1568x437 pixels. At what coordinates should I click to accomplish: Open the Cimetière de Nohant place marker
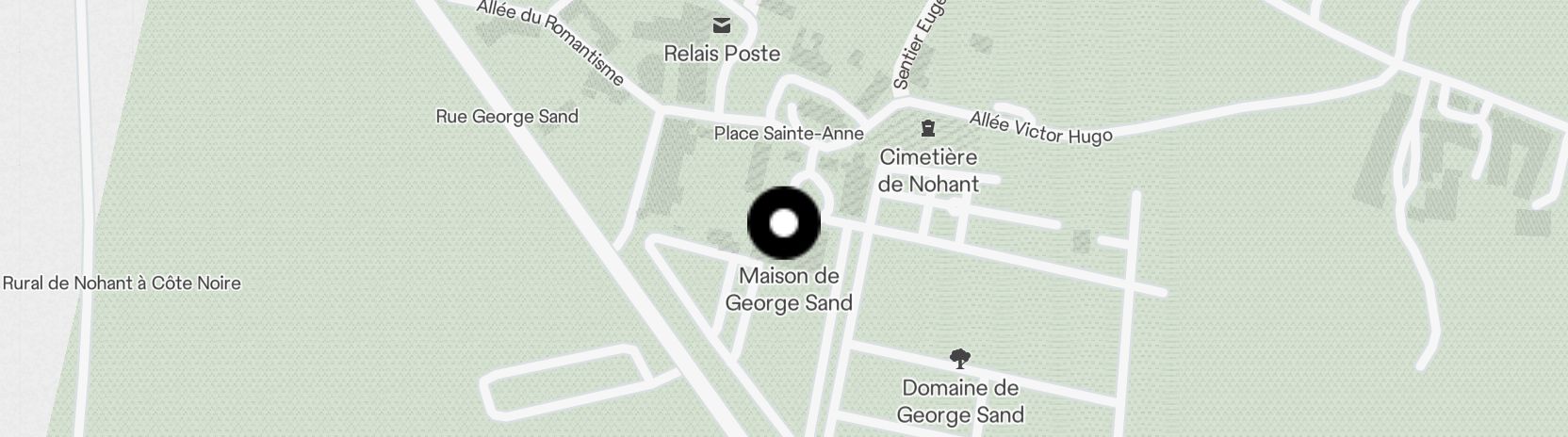(x=928, y=127)
